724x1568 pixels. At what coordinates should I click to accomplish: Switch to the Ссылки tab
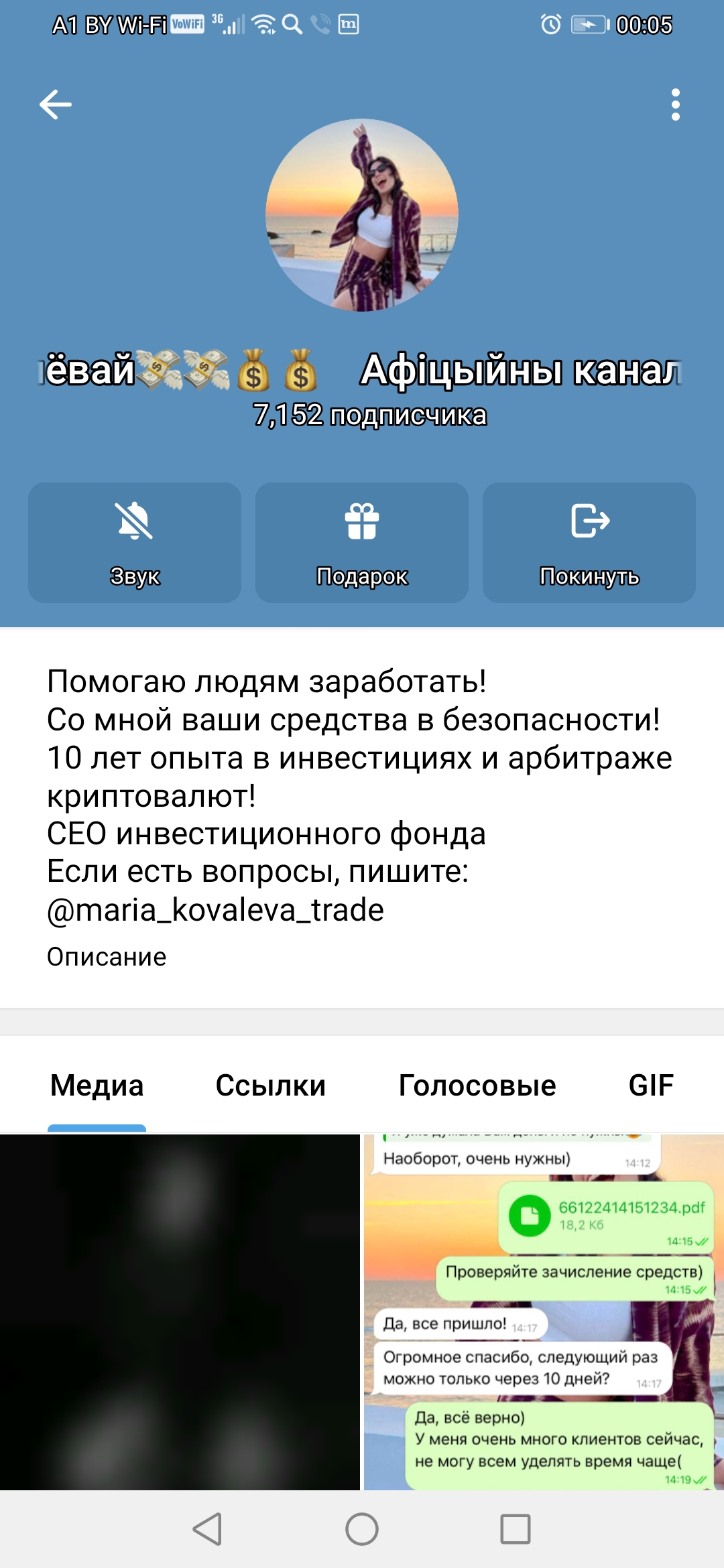tap(271, 1086)
